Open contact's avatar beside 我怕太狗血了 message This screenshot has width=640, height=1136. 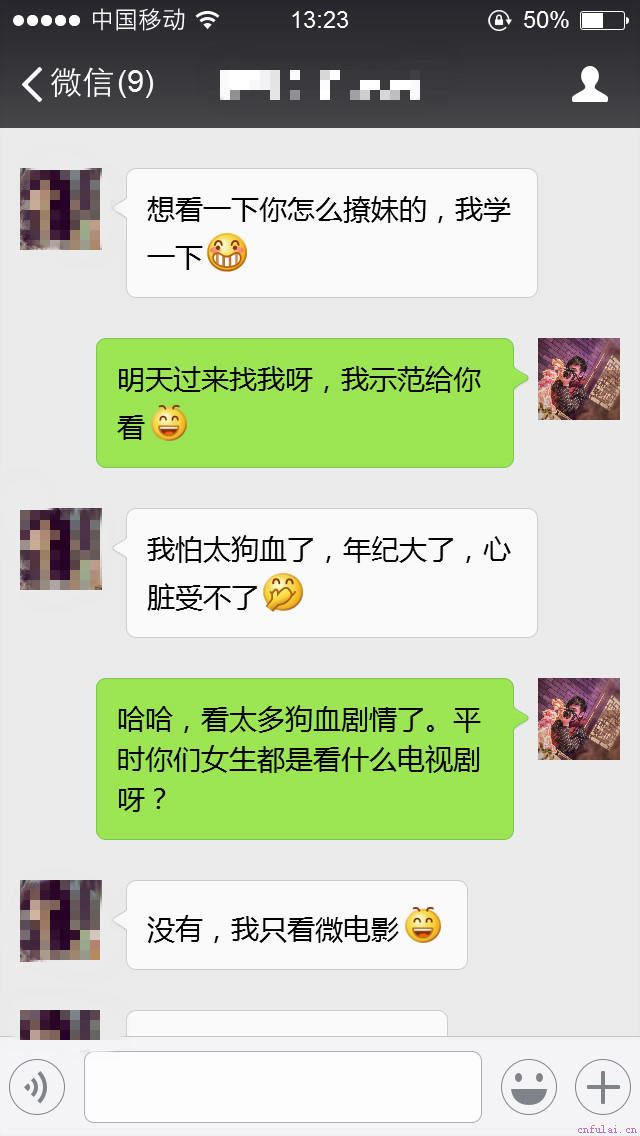pyautogui.click(x=61, y=549)
